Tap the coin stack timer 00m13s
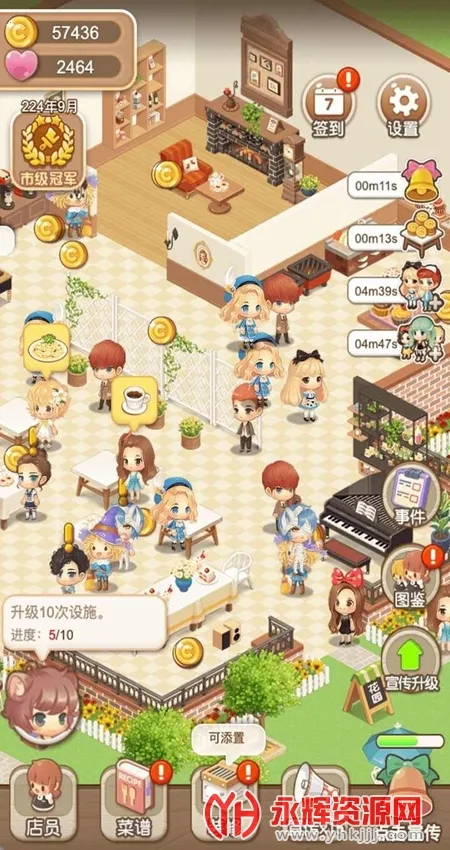The height and width of the screenshot is (850, 450). (394, 236)
